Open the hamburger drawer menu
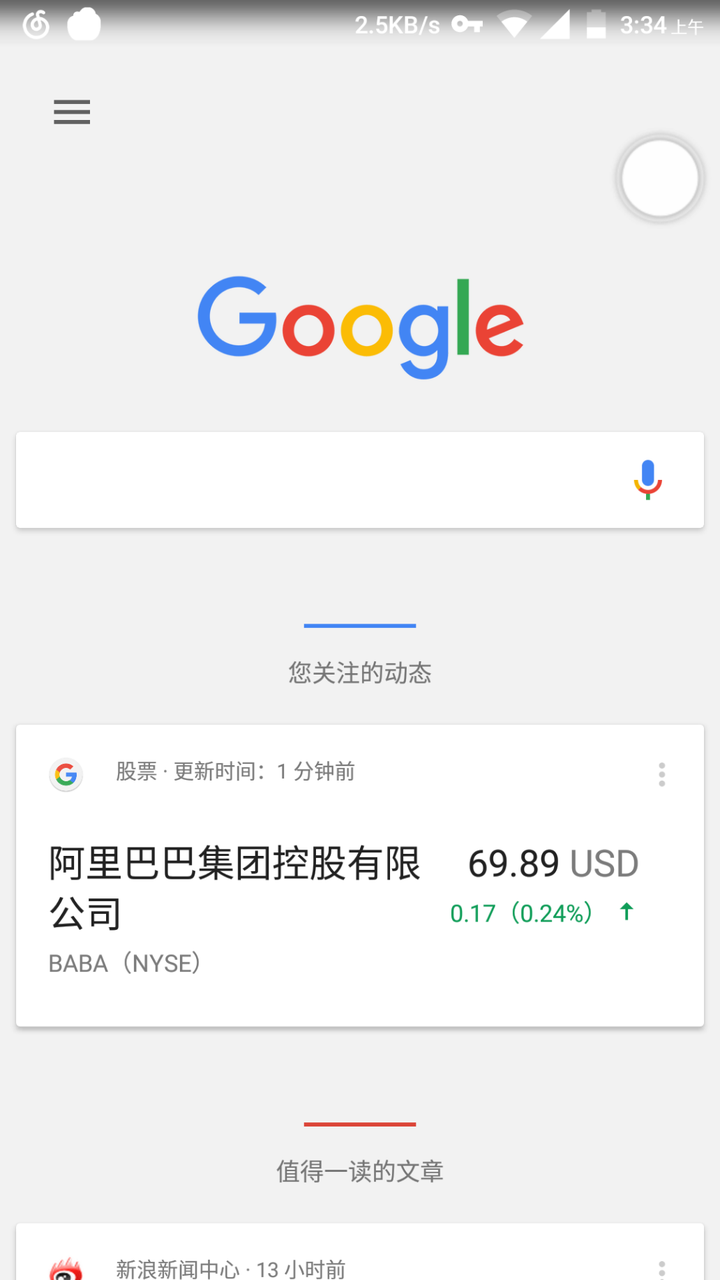This screenshot has height=1280, width=720. [x=72, y=112]
